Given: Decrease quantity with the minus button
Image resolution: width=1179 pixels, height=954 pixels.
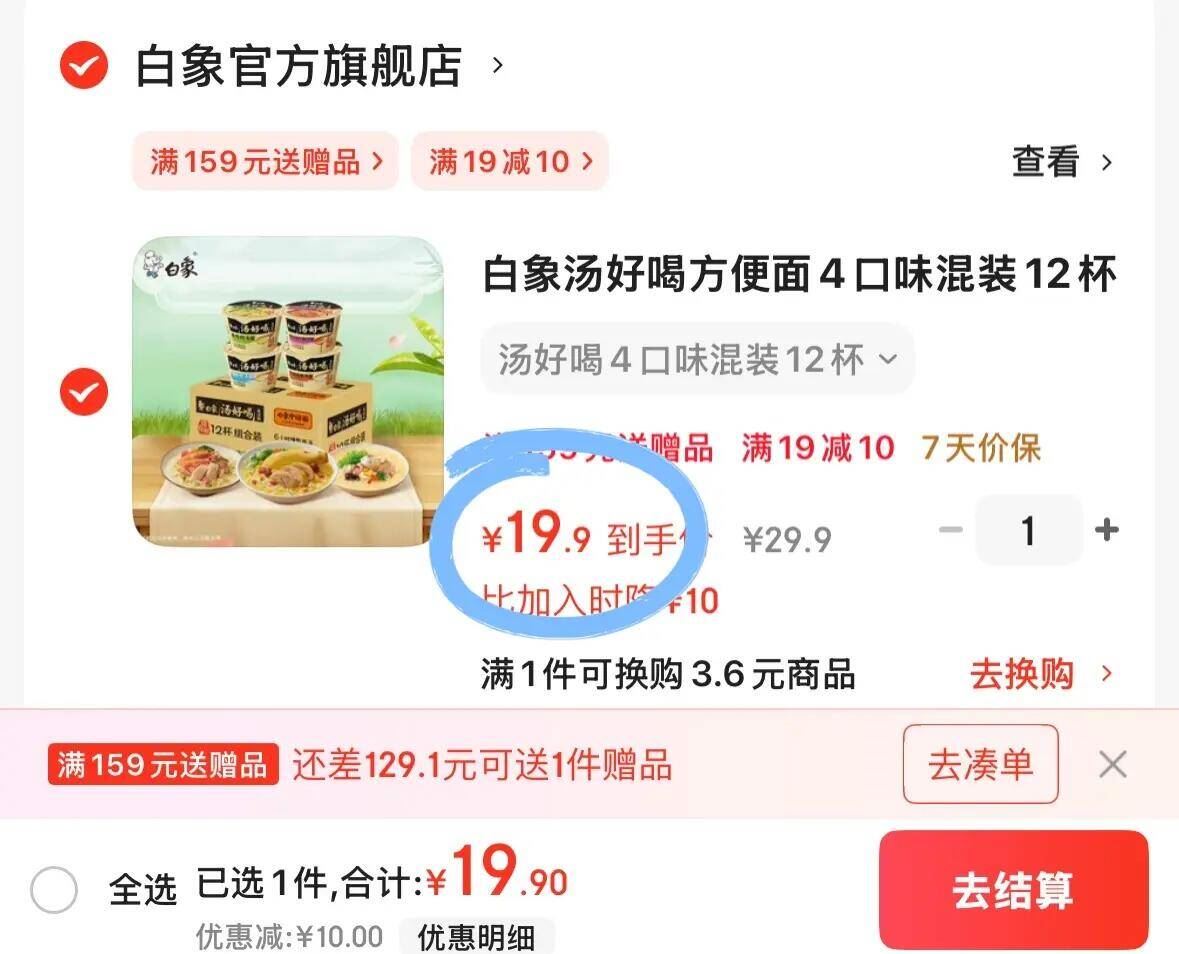Looking at the screenshot, I should pyautogui.click(x=950, y=531).
